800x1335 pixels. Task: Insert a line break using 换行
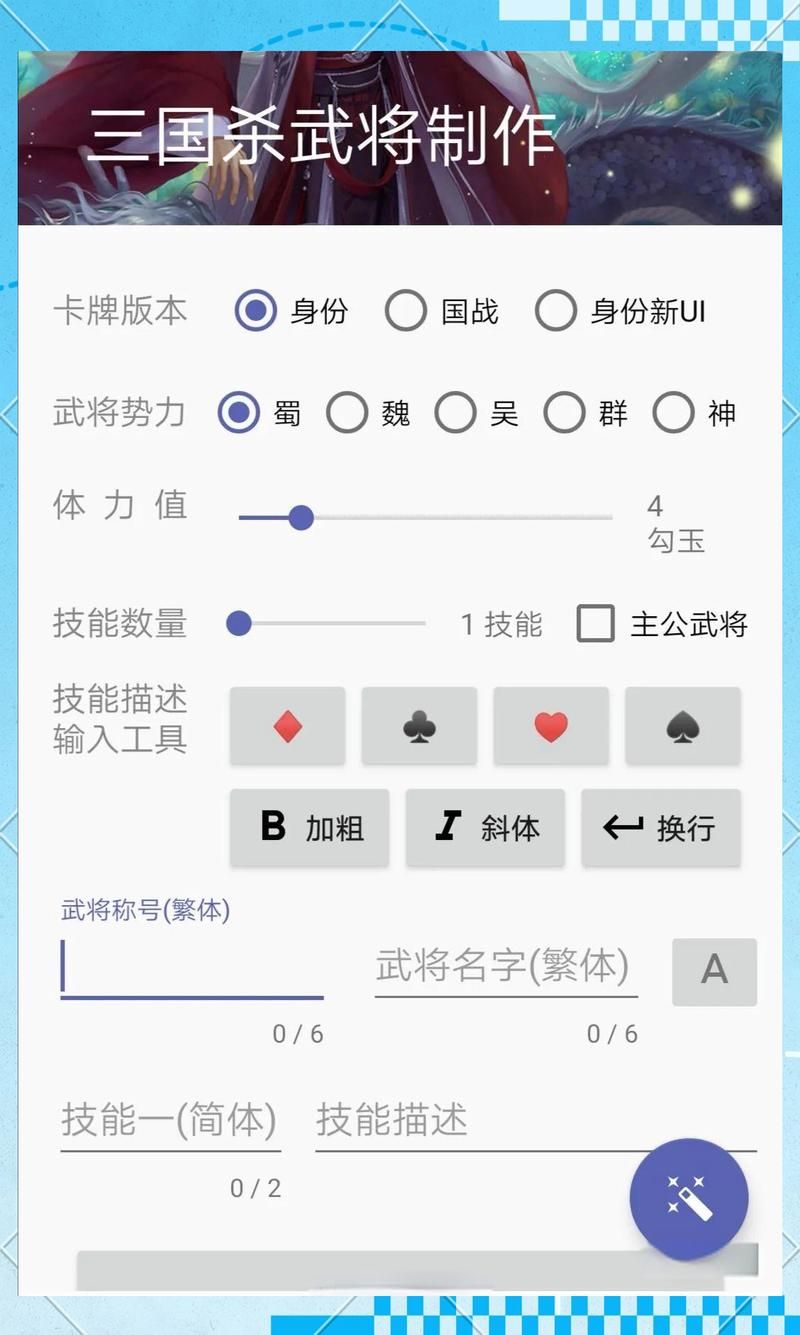tap(660, 828)
